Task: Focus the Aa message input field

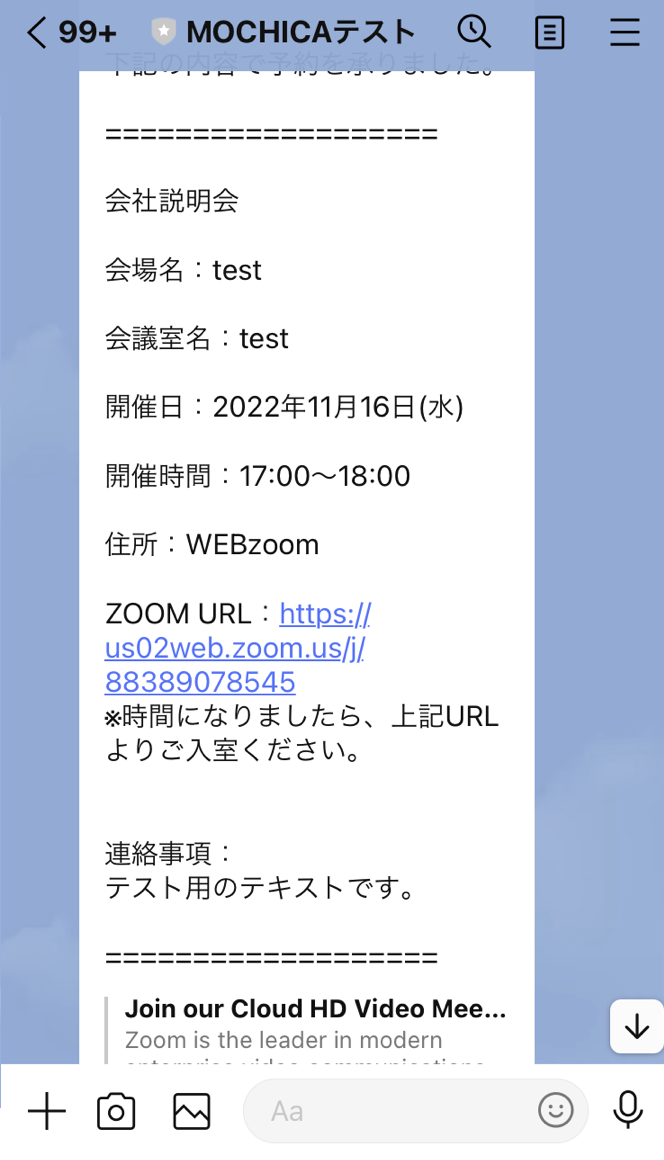Action: pos(390,1111)
